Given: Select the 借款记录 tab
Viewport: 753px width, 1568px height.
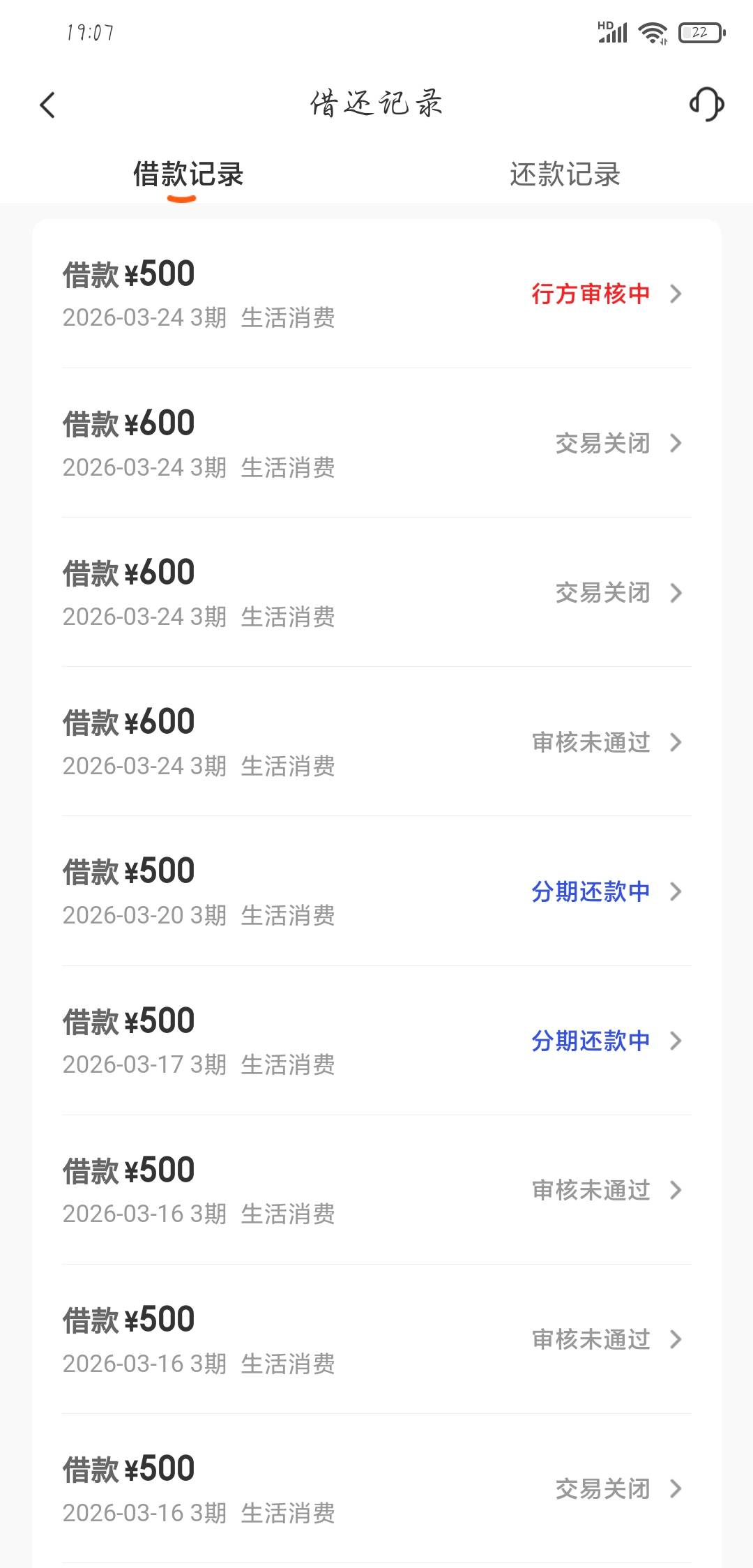Looking at the screenshot, I should pyautogui.click(x=188, y=174).
